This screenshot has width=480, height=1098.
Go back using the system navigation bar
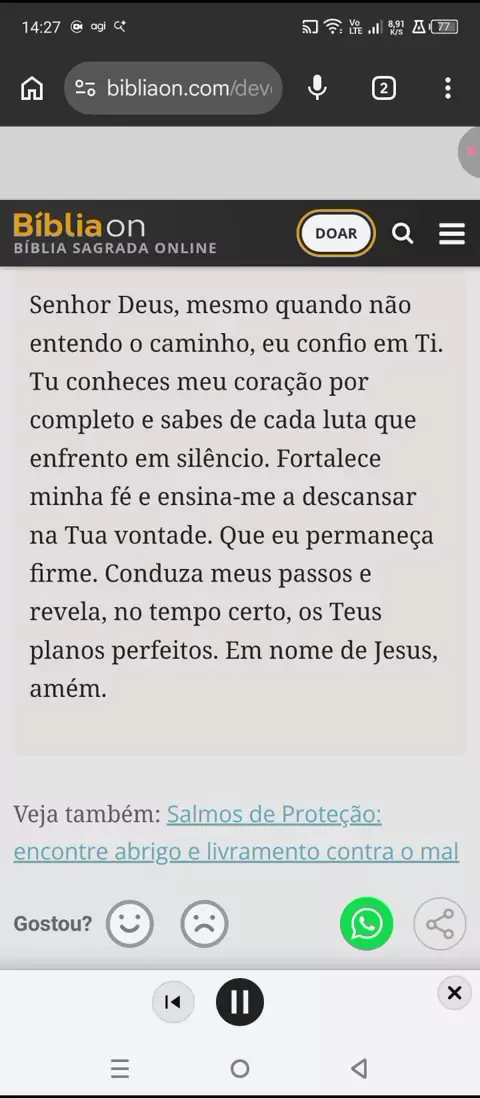pyautogui.click(x=359, y=1069)
